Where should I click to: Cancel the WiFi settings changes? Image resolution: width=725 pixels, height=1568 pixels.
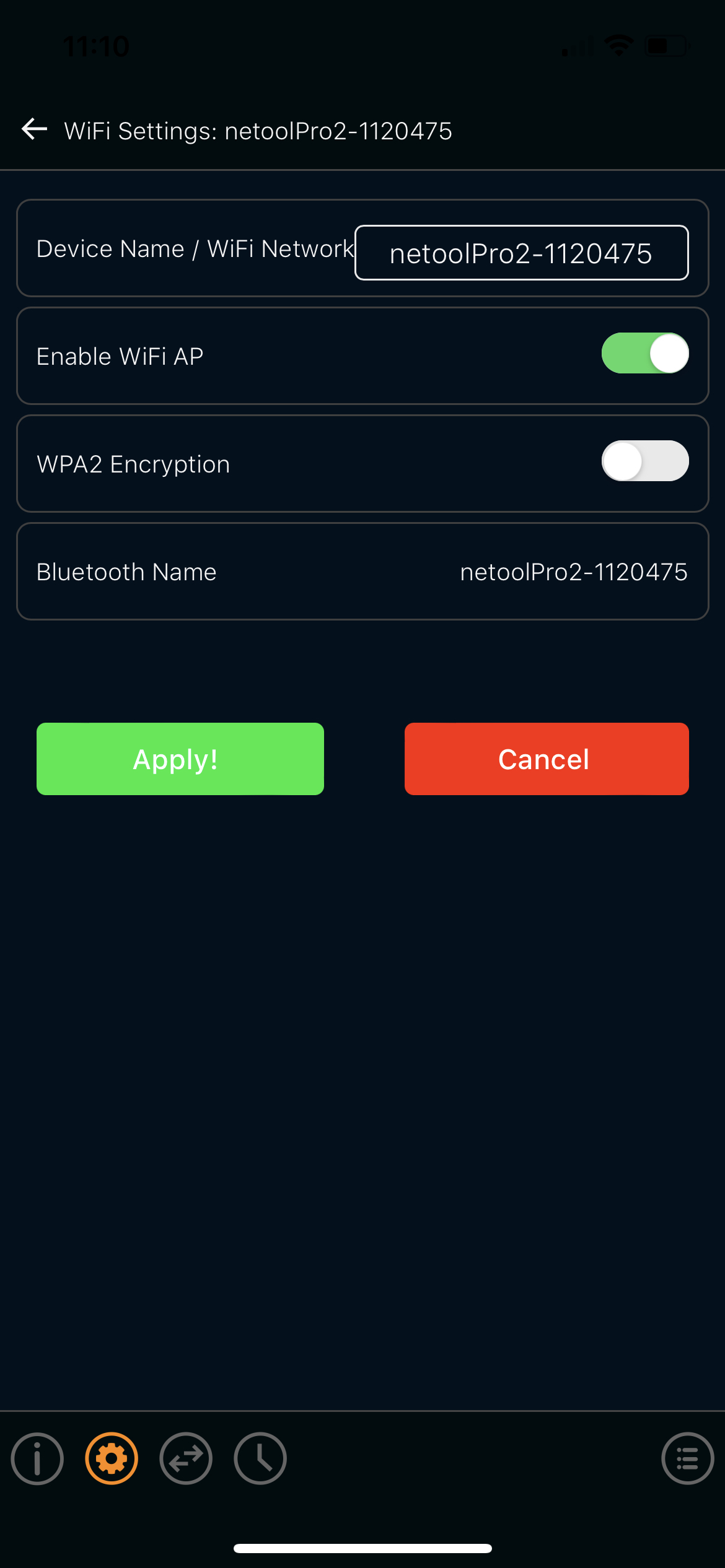click(x=547, y=759)
